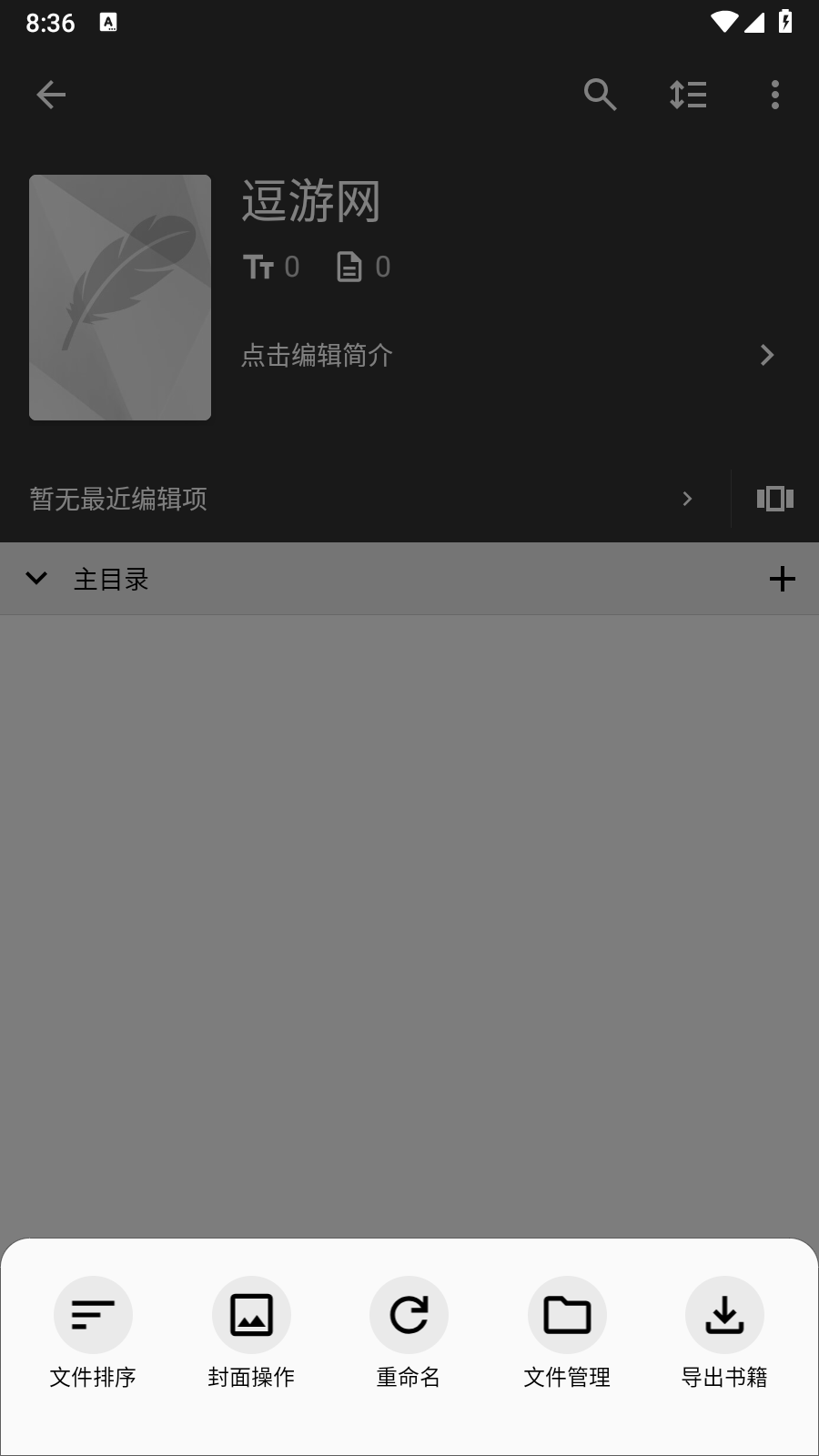The image size is (819, 1456).
Task: Tap the chapter sort order icon
Action: [688, 95]
